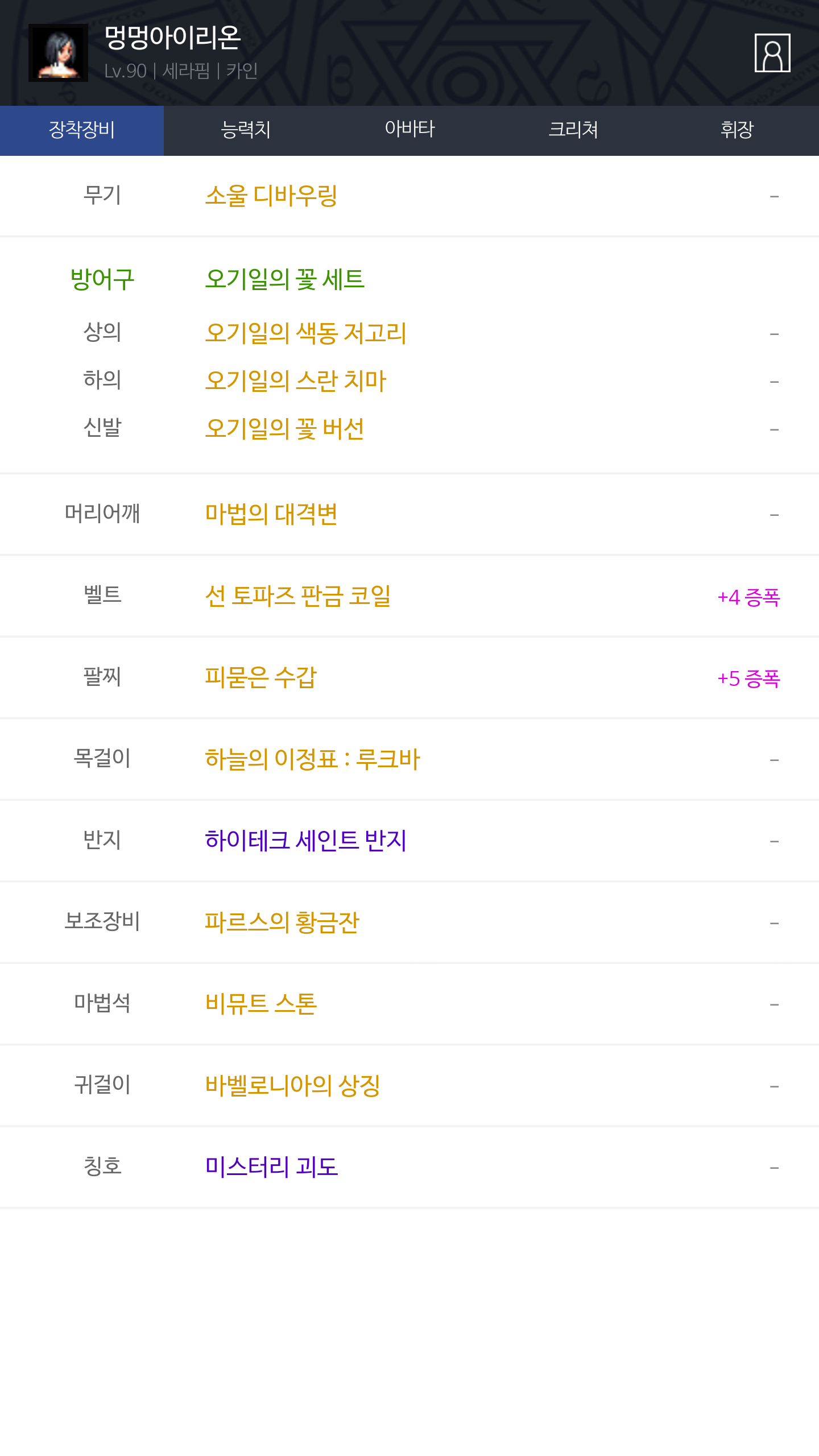
Task: Switch to the 아바타 tab
Action: click(x=409, y=130)
